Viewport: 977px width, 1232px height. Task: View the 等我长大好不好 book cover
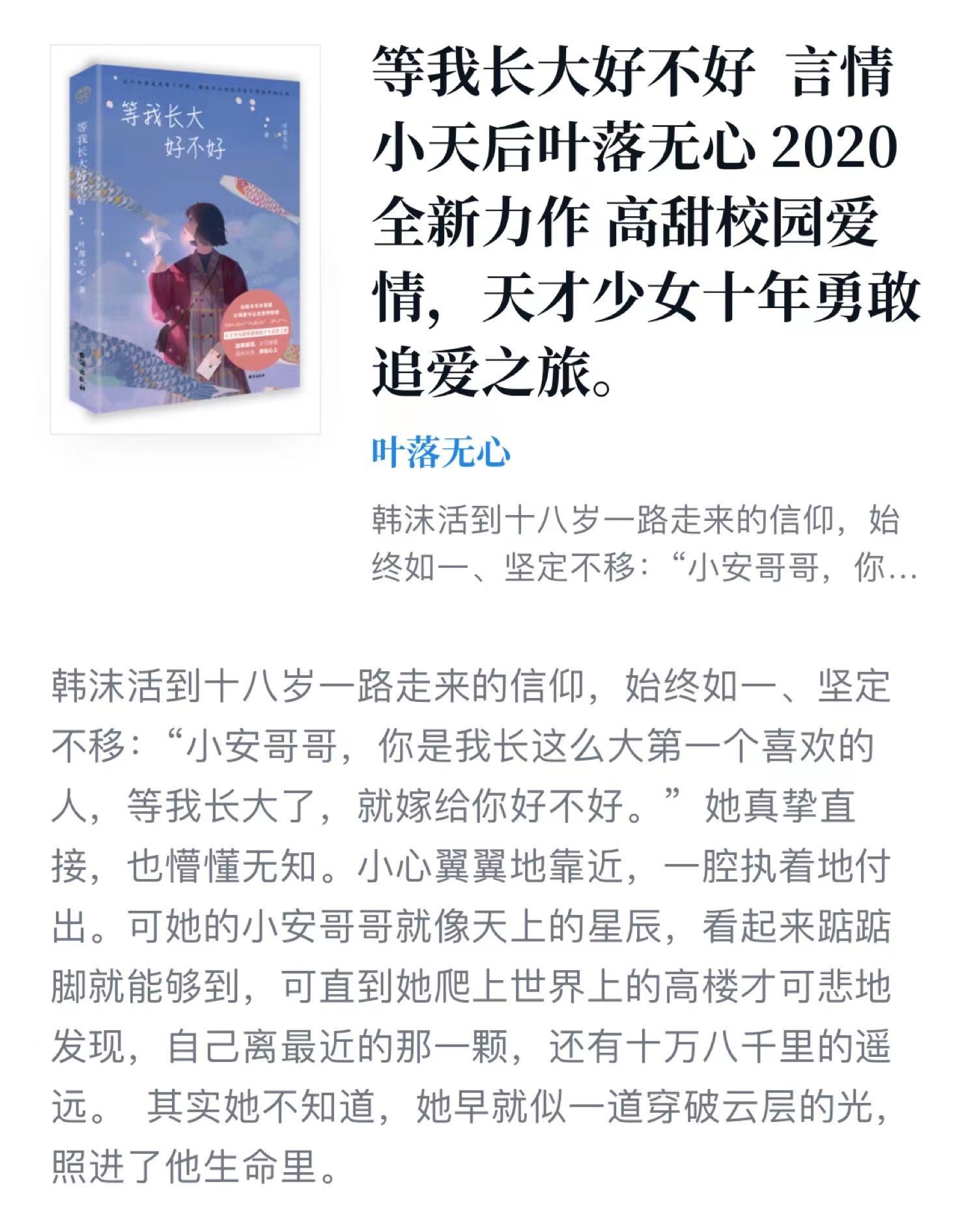[186, 239]
